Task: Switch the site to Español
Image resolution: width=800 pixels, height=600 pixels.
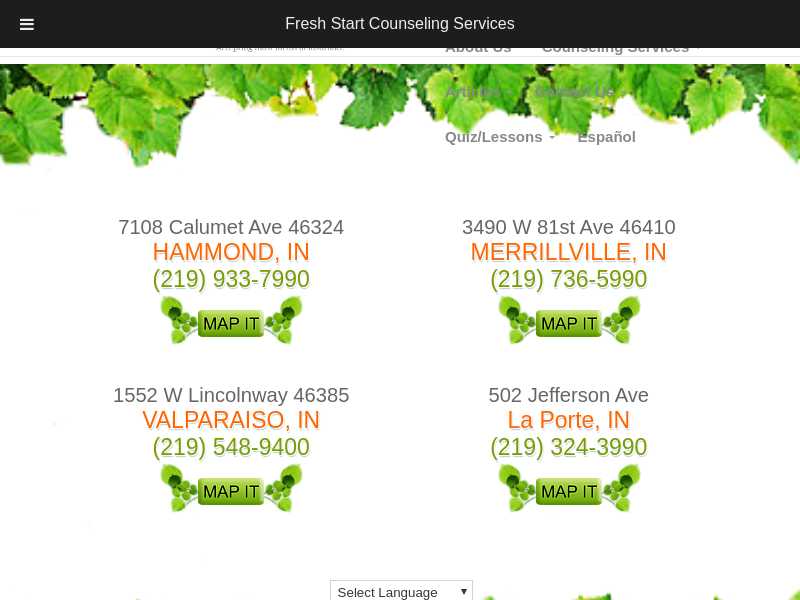Action: [x=606, y=137]
